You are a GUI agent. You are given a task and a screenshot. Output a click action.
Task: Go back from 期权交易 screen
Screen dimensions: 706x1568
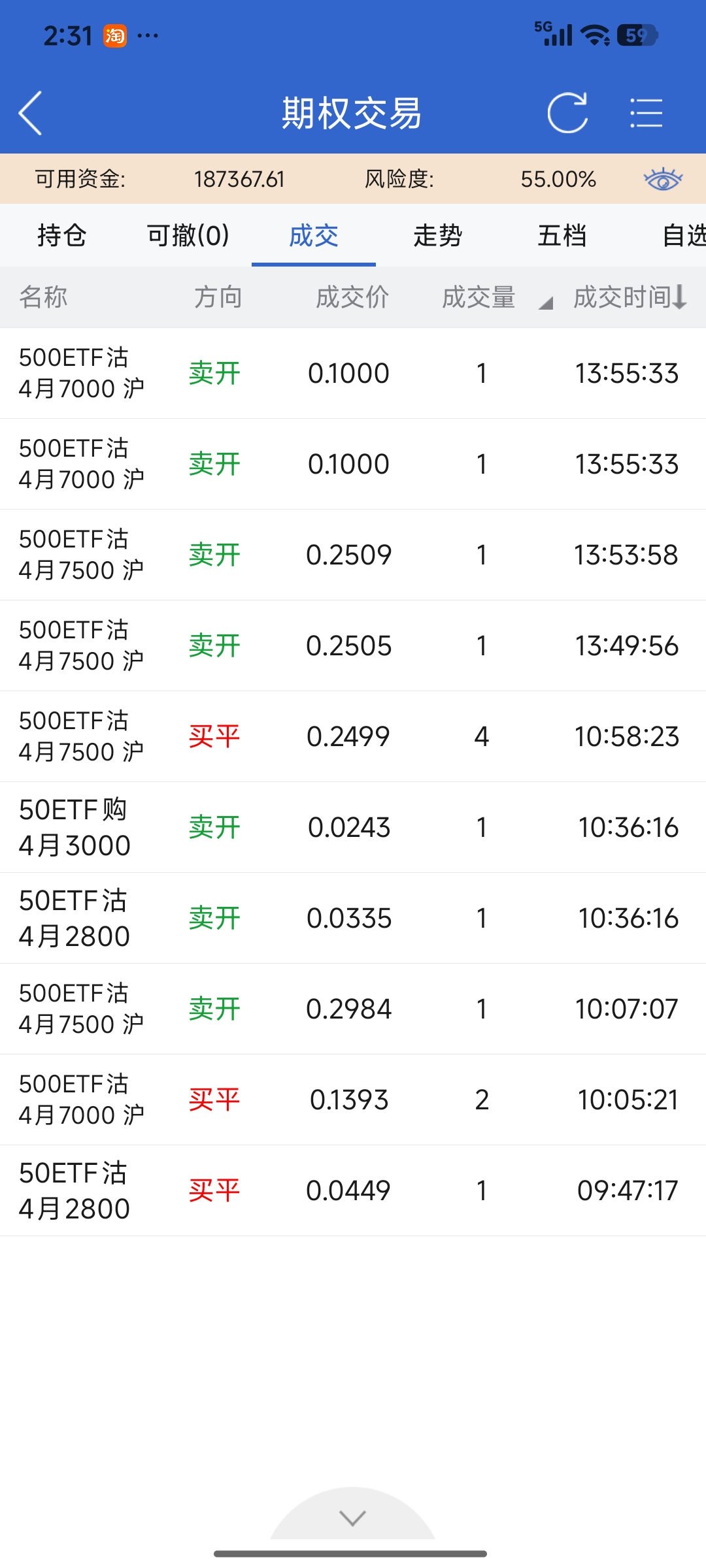pyautogui.click(x=31, y=113)
